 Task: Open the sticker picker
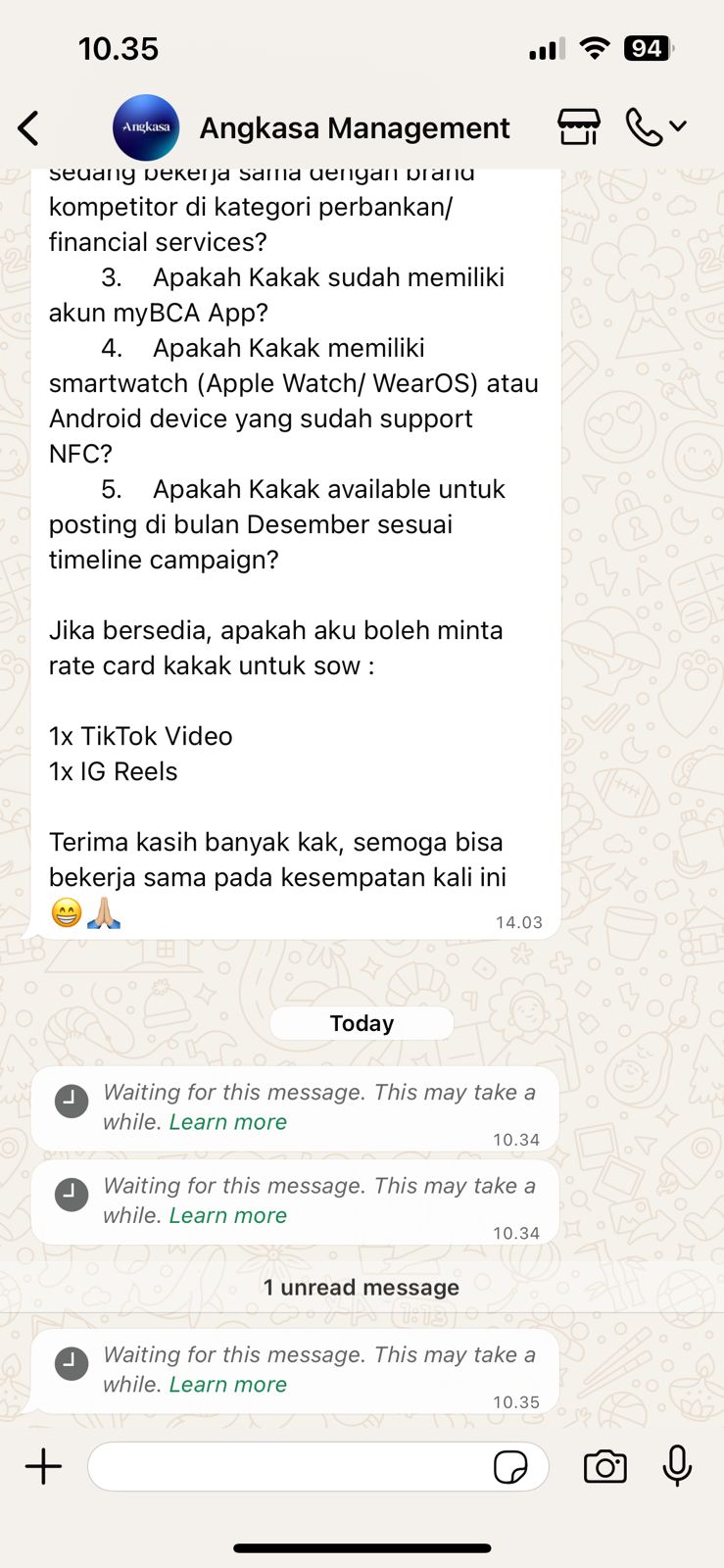pos(510,1467)
